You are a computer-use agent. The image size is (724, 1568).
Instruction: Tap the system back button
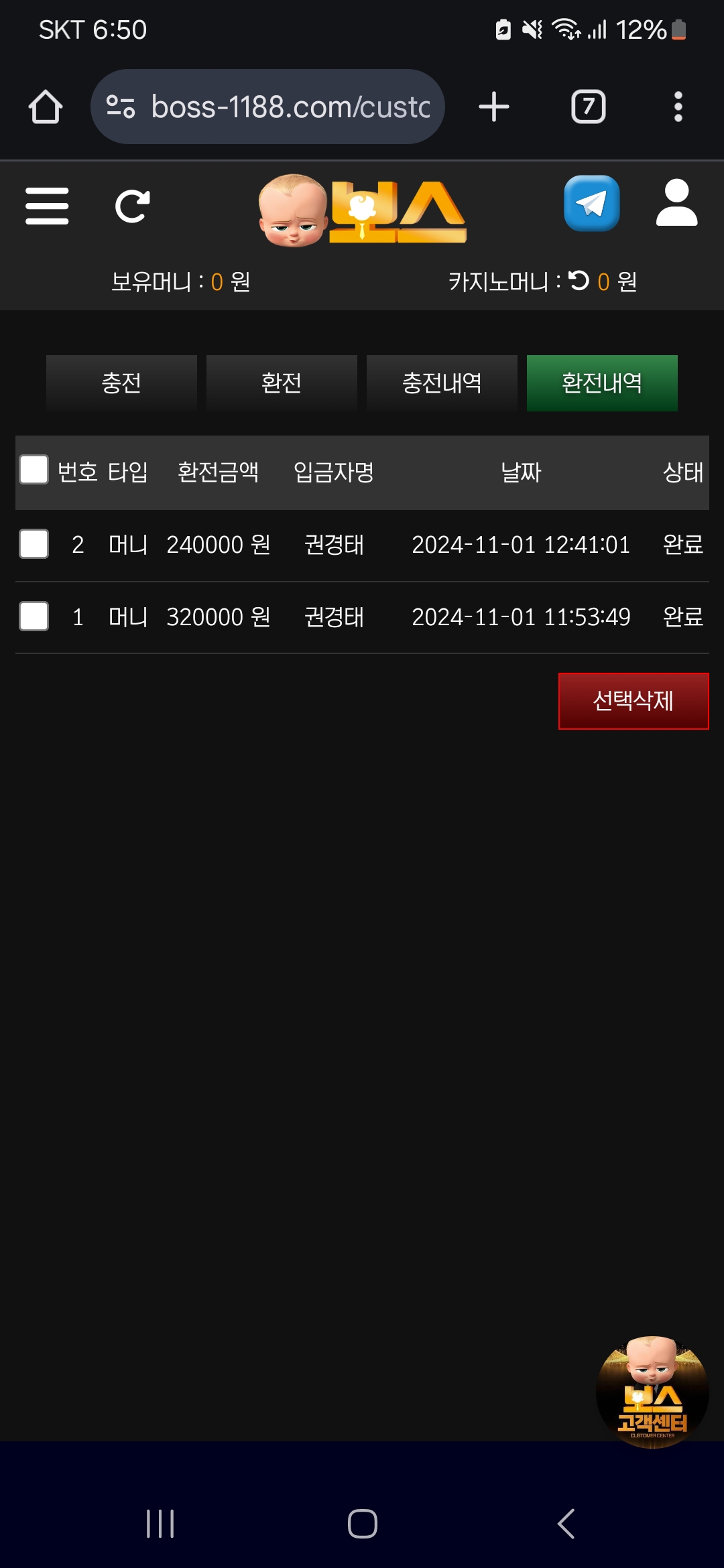click(566, 1523)
